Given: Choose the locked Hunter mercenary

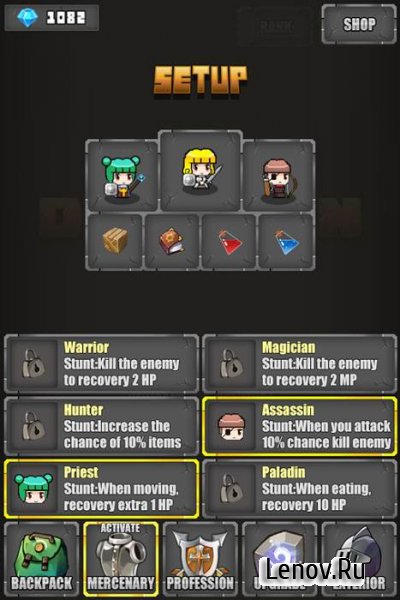Looking at the screenshot, I should (102, 426).
